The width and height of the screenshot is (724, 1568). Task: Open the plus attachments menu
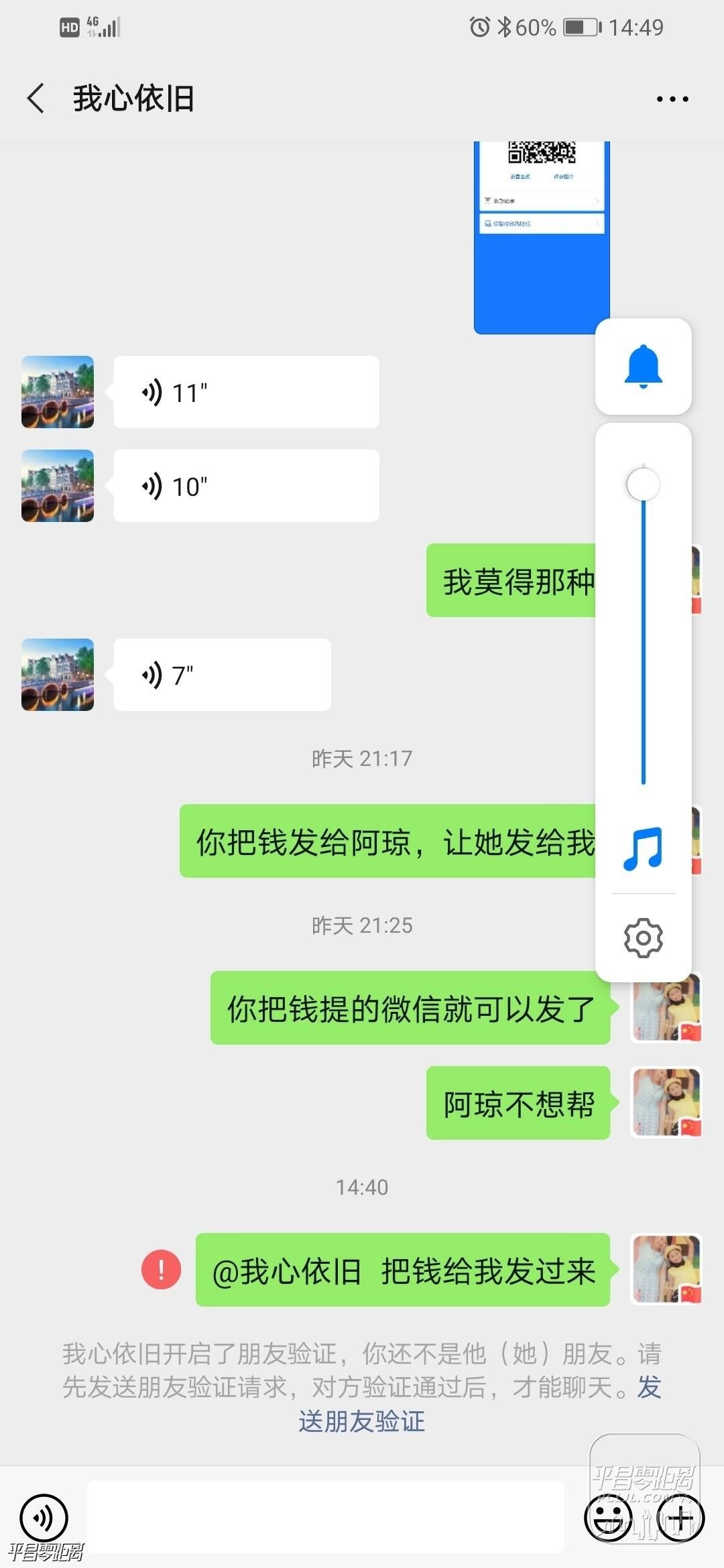680,1518
